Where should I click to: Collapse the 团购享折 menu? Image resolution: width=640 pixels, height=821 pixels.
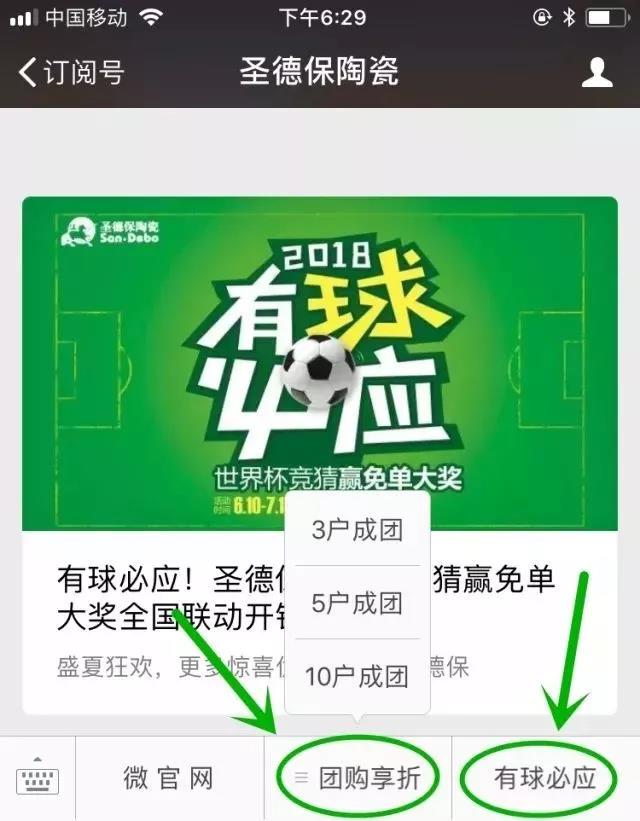coord(358,780)
